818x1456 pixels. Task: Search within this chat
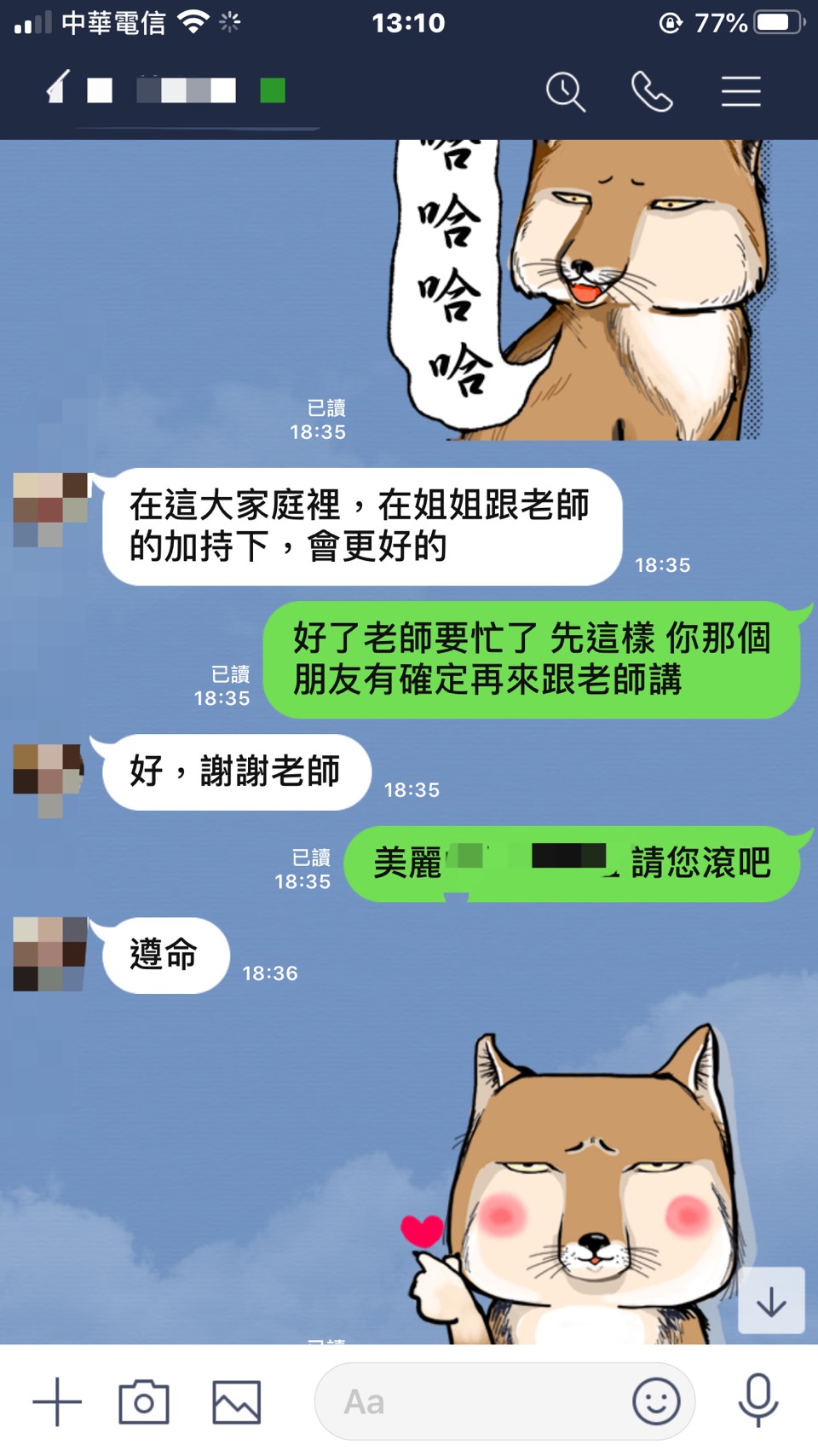(565, 91)
